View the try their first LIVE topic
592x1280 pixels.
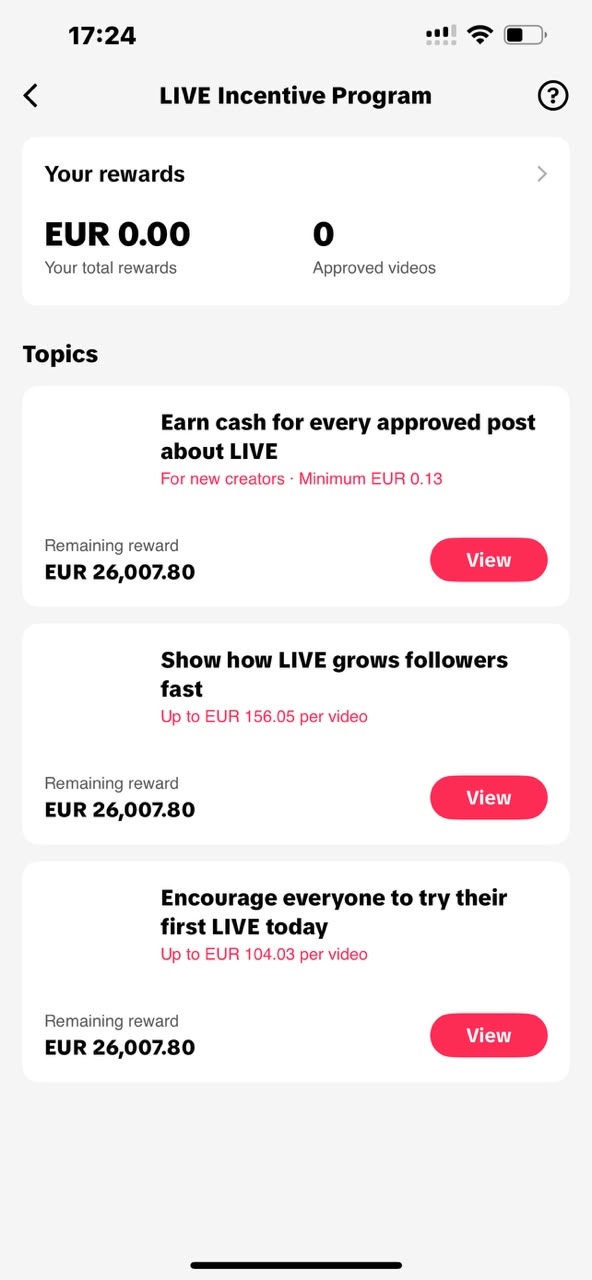tap(489, 1036)
